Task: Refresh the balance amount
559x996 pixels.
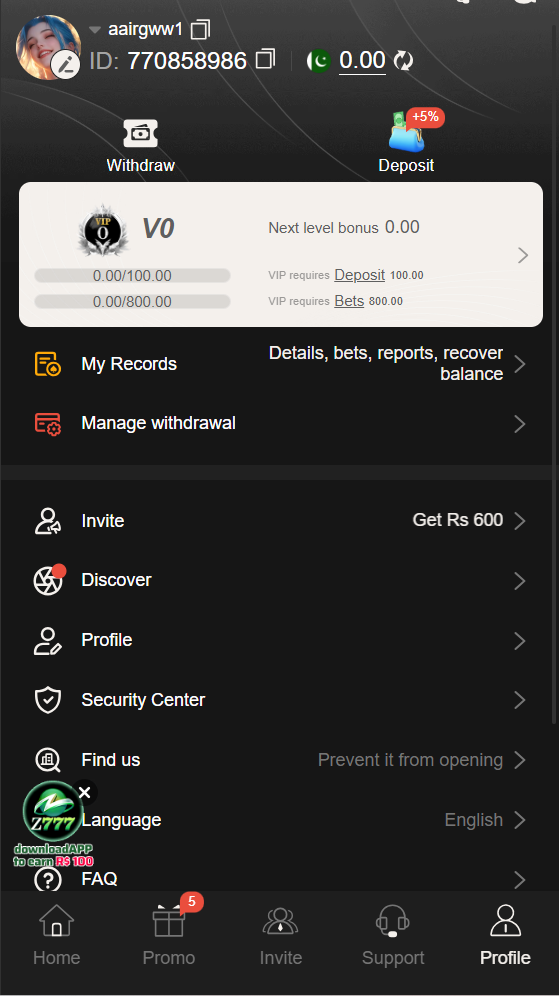Action: [x=403, y=60]
